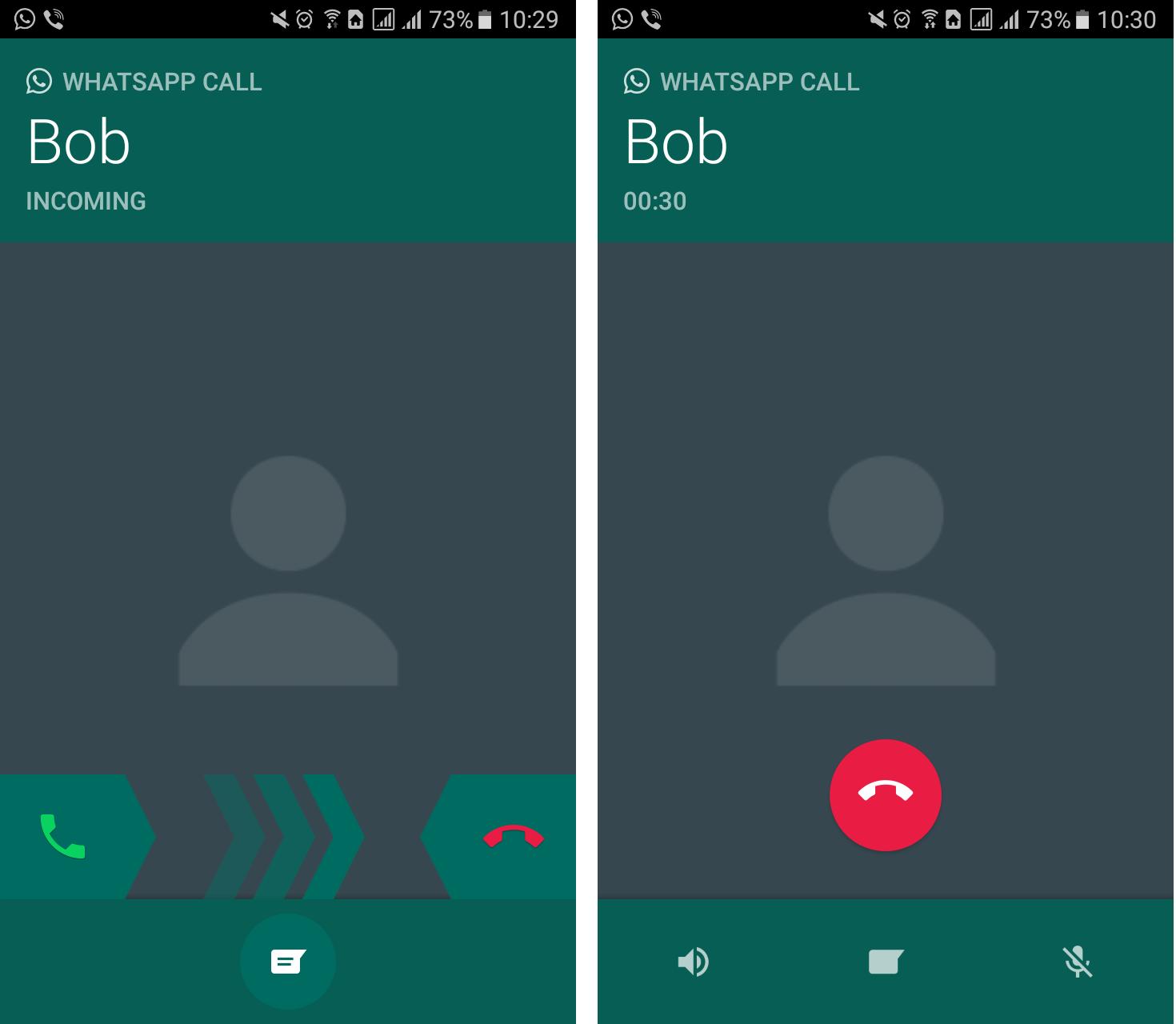Turn on the speakerphone

tap(693, 961)
